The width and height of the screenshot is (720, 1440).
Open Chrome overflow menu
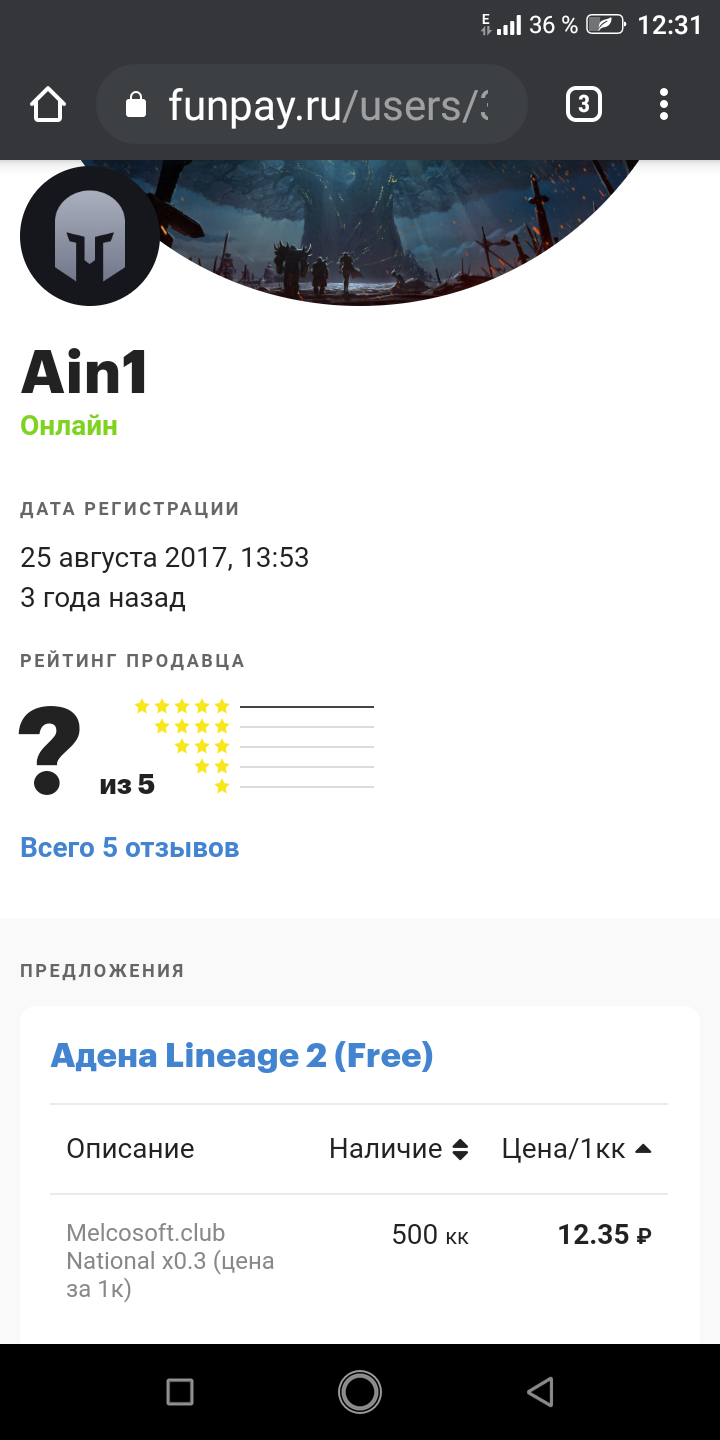click(x=664, y=105)
